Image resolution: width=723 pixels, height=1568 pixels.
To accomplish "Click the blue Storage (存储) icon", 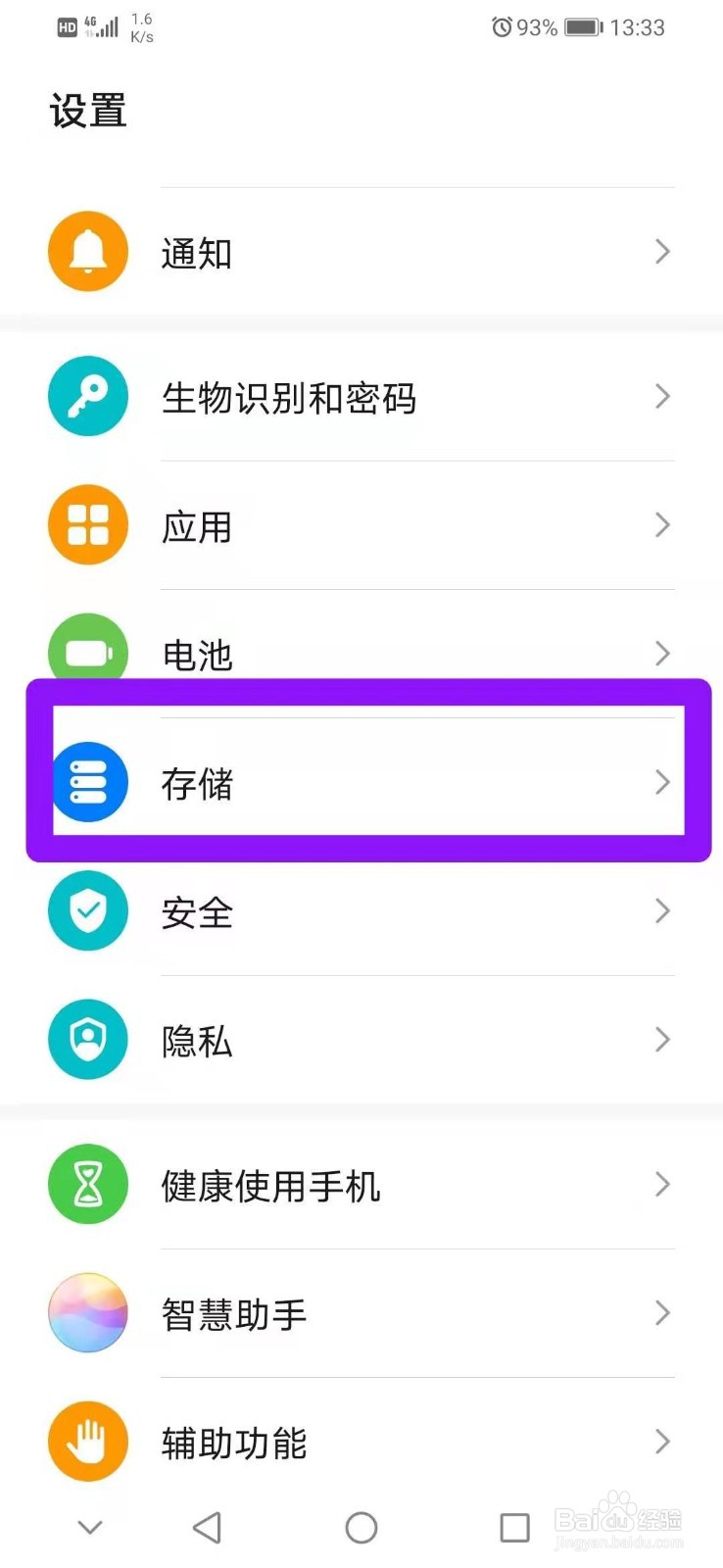I will [89, 781].
